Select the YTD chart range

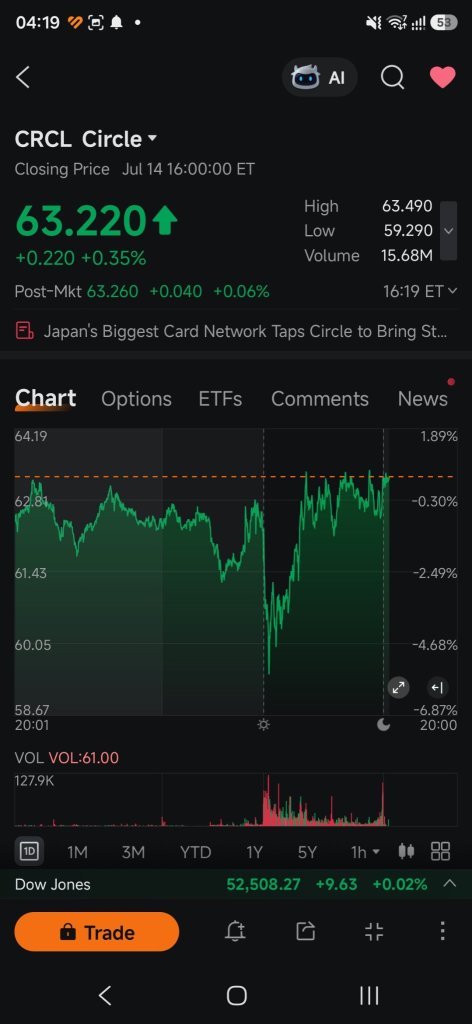pos(195,852)
